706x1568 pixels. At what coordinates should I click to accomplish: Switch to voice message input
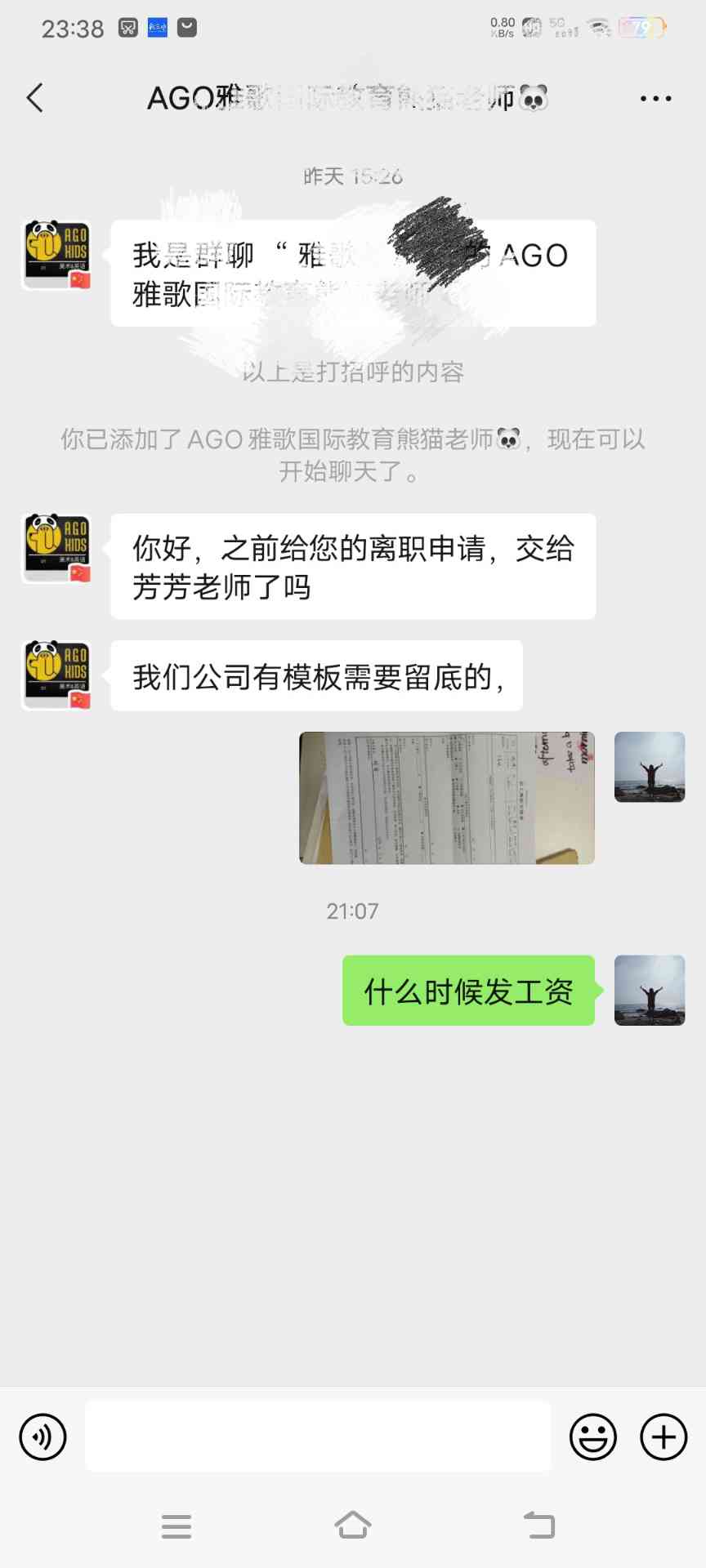42,1437
